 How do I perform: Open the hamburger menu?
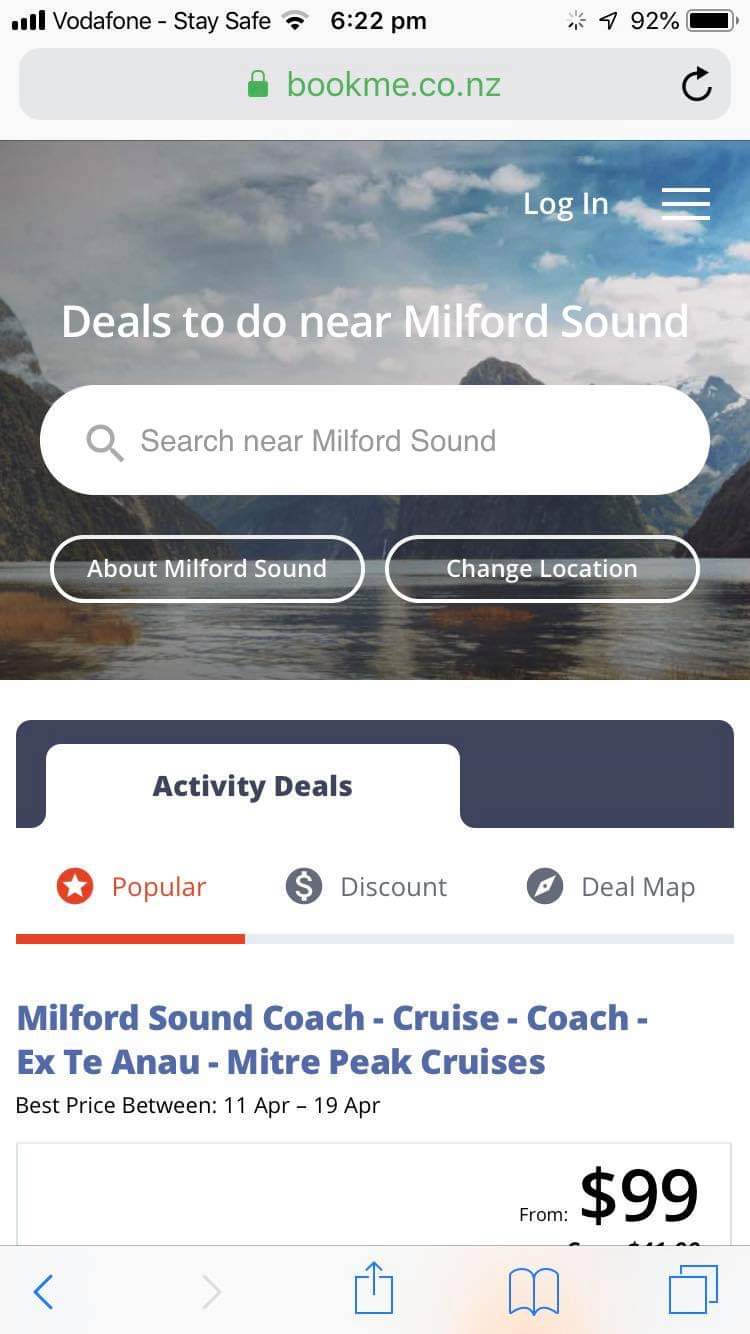tap(686, 204)
